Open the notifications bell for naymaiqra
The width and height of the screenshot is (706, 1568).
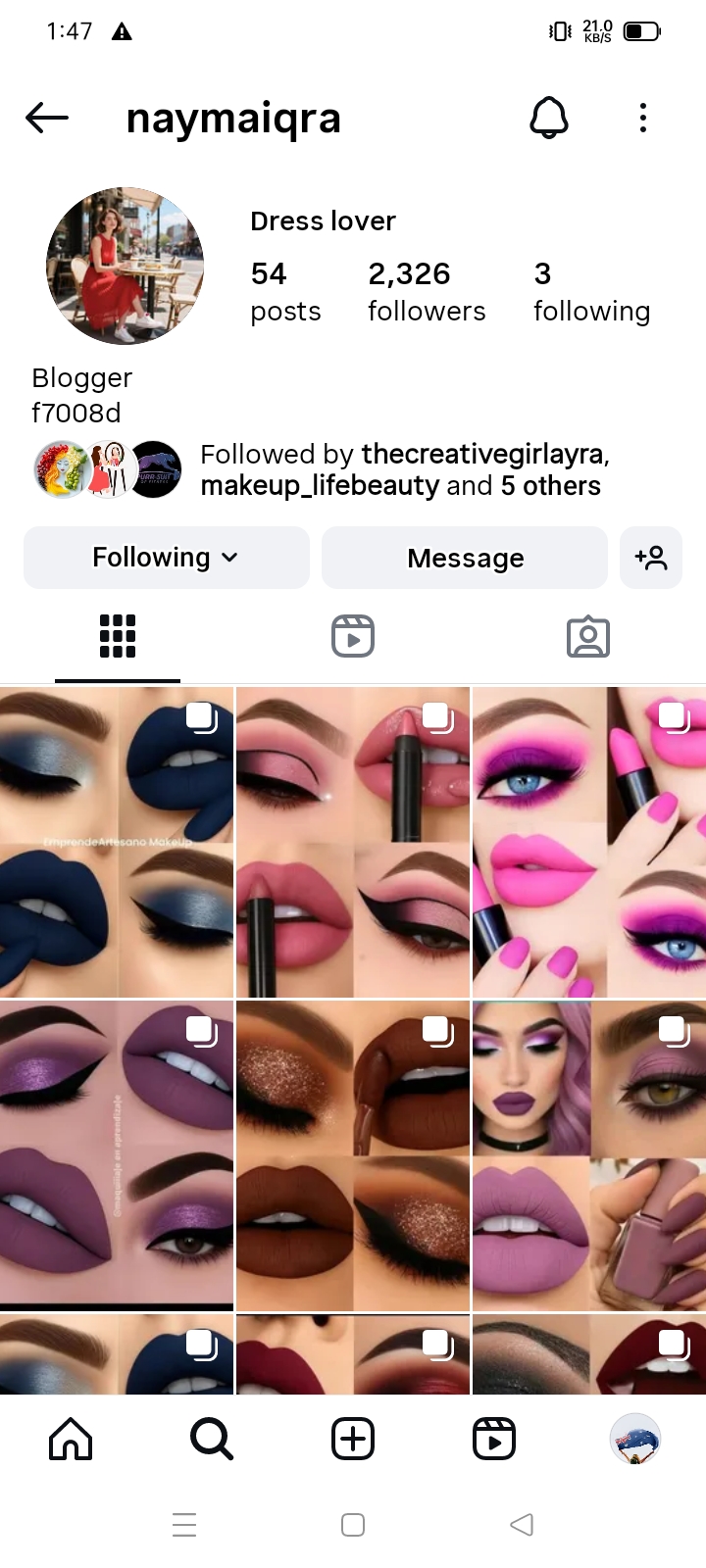pos(549,119)
